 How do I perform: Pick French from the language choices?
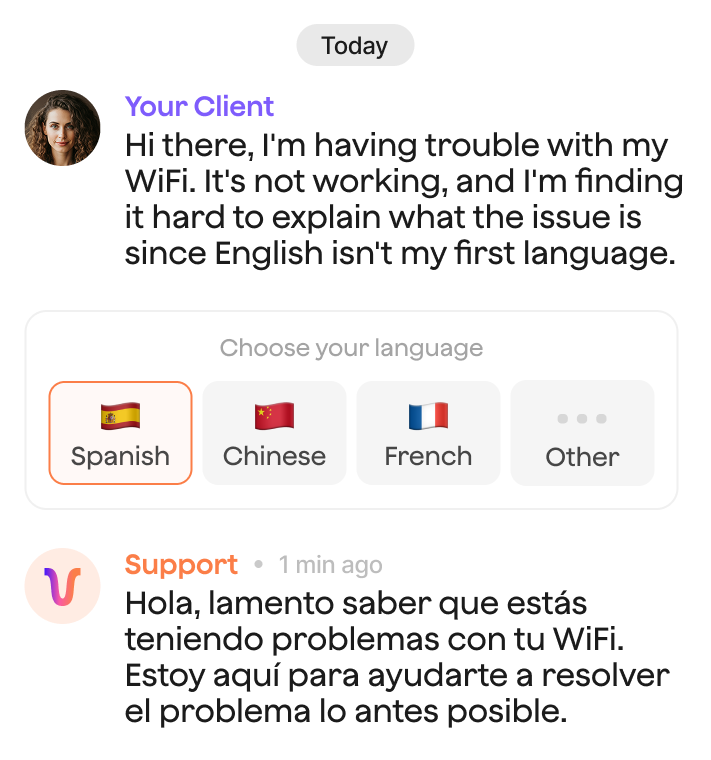click(x=428, y=433)
